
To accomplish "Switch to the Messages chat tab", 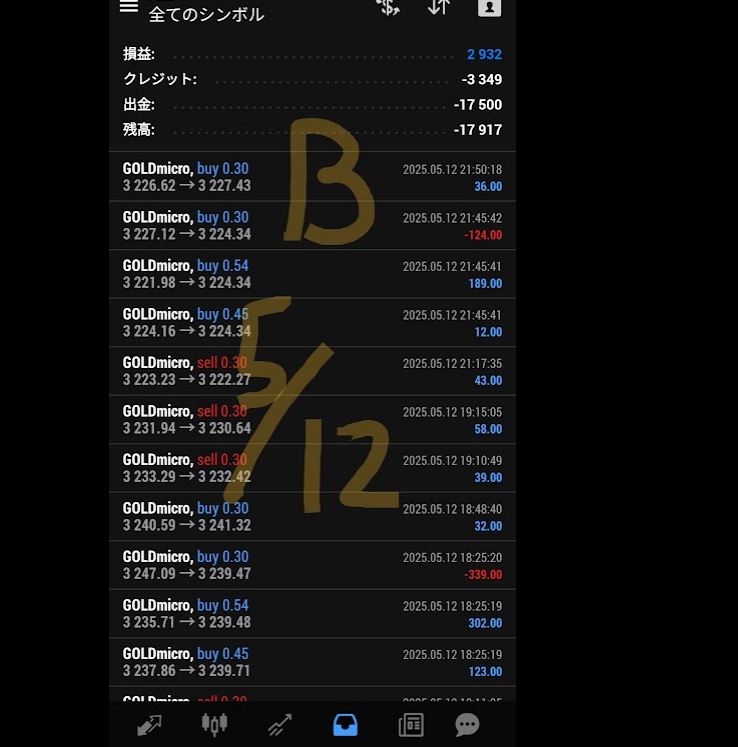I will pyautogui.click(x=467, y=725).
